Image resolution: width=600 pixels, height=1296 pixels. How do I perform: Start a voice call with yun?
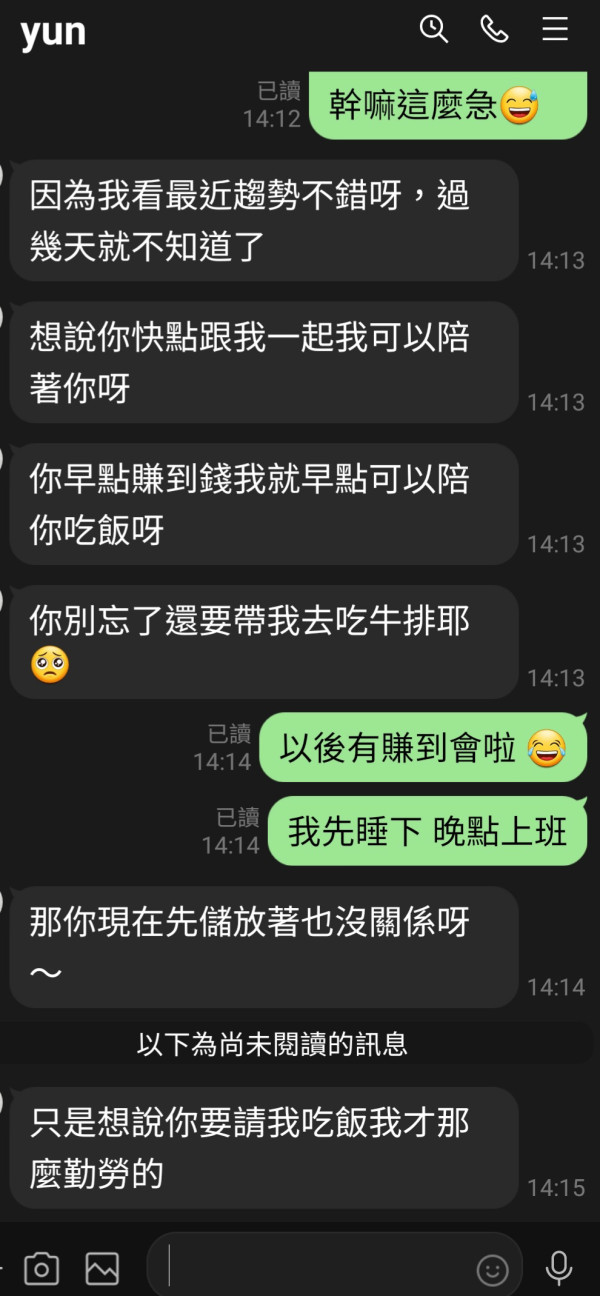click(495, 29)
